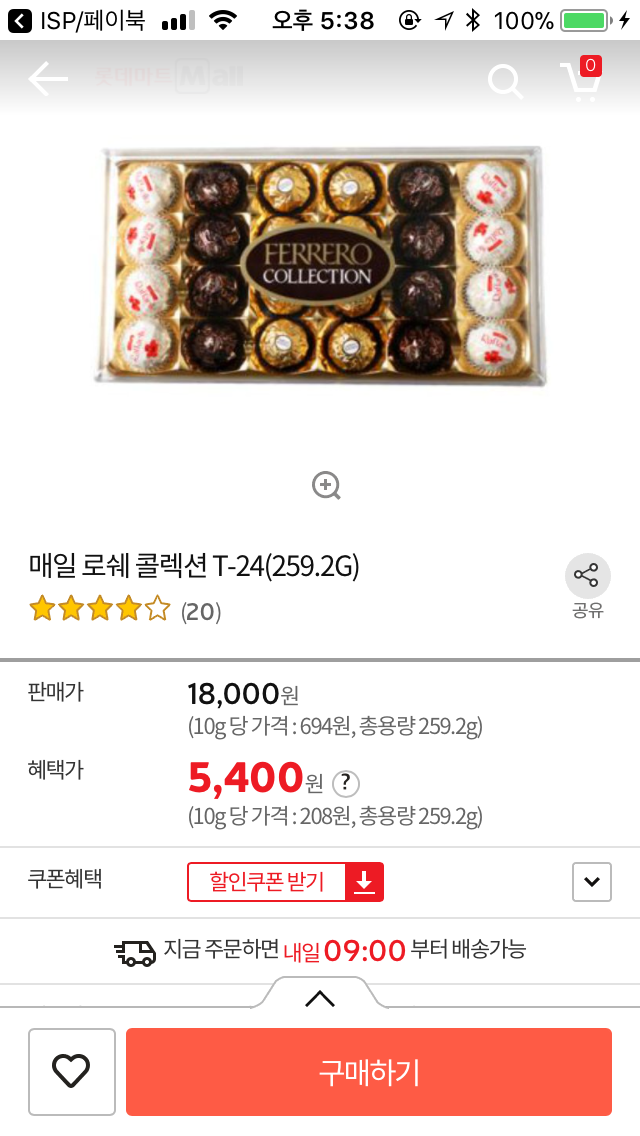Viewport: 640px width, 1136px height.
Task: Zoom in on the product image
Action: point(326,486)
